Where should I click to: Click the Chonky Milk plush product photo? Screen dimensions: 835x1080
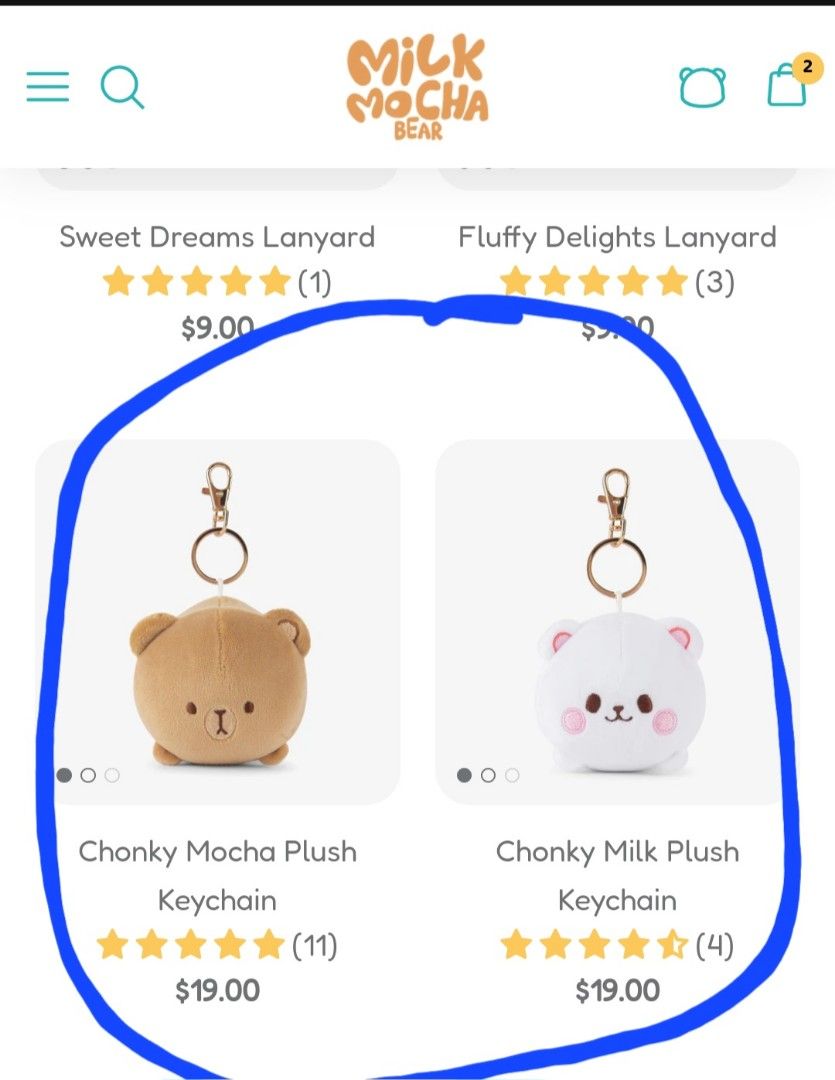(617, 650)
